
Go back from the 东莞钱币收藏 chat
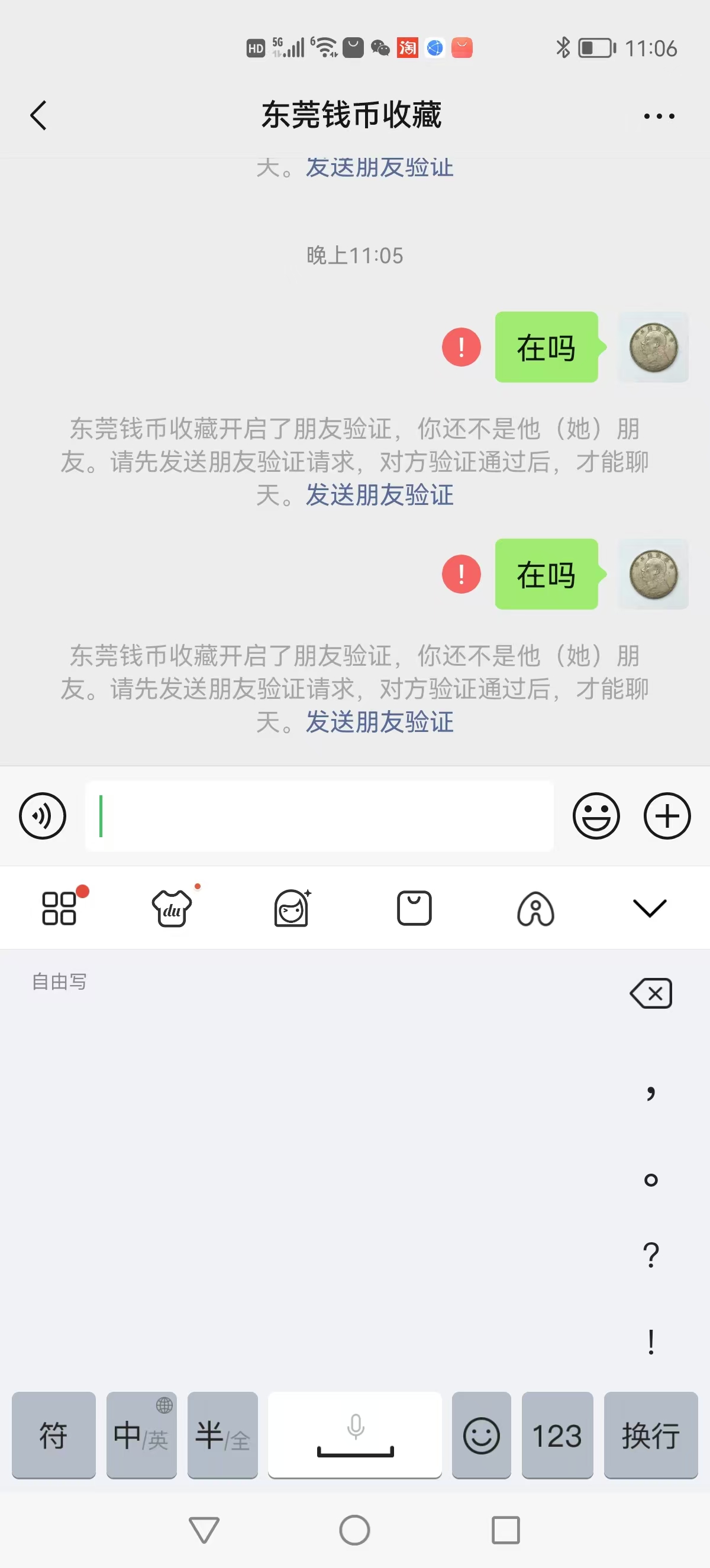point(38,116)
